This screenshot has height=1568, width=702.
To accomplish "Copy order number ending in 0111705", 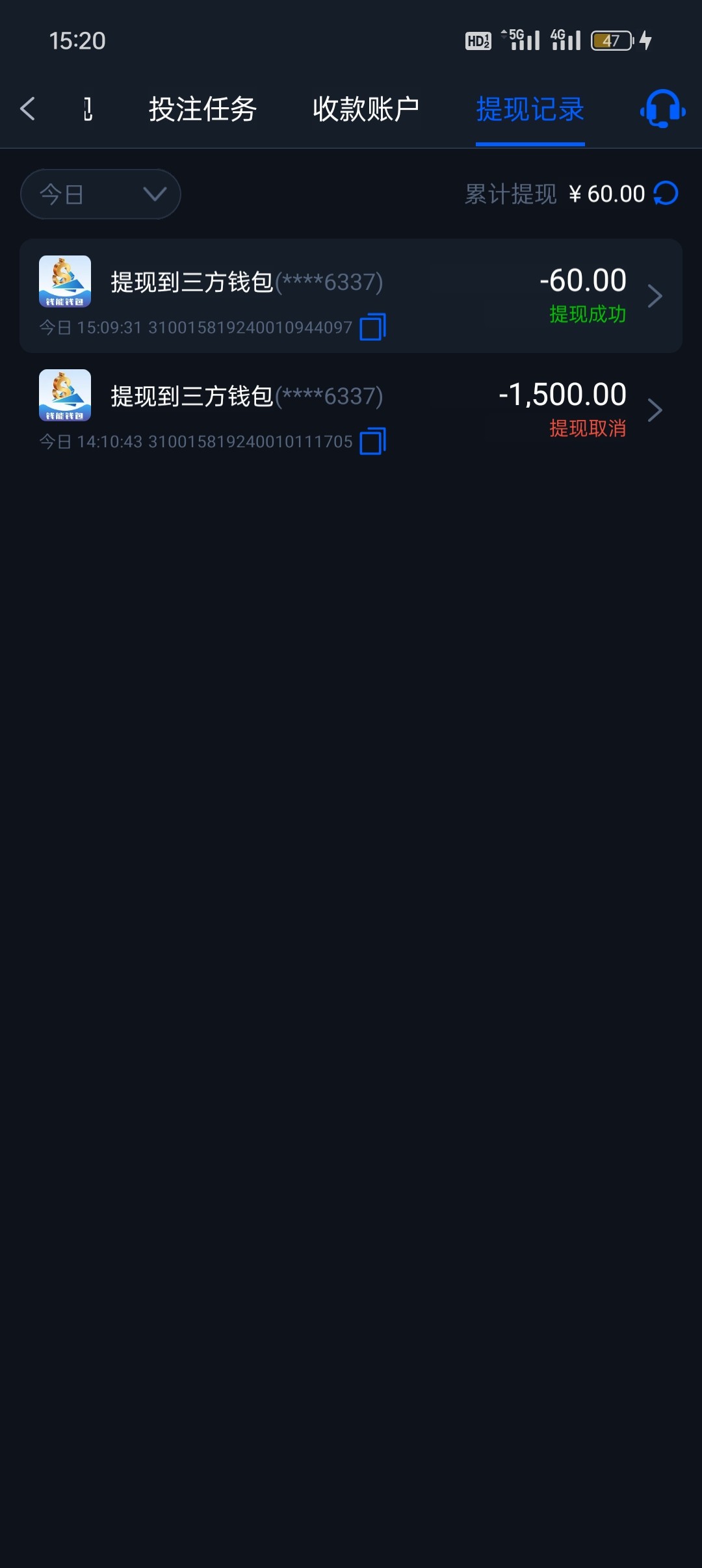I will coord(372,441).
